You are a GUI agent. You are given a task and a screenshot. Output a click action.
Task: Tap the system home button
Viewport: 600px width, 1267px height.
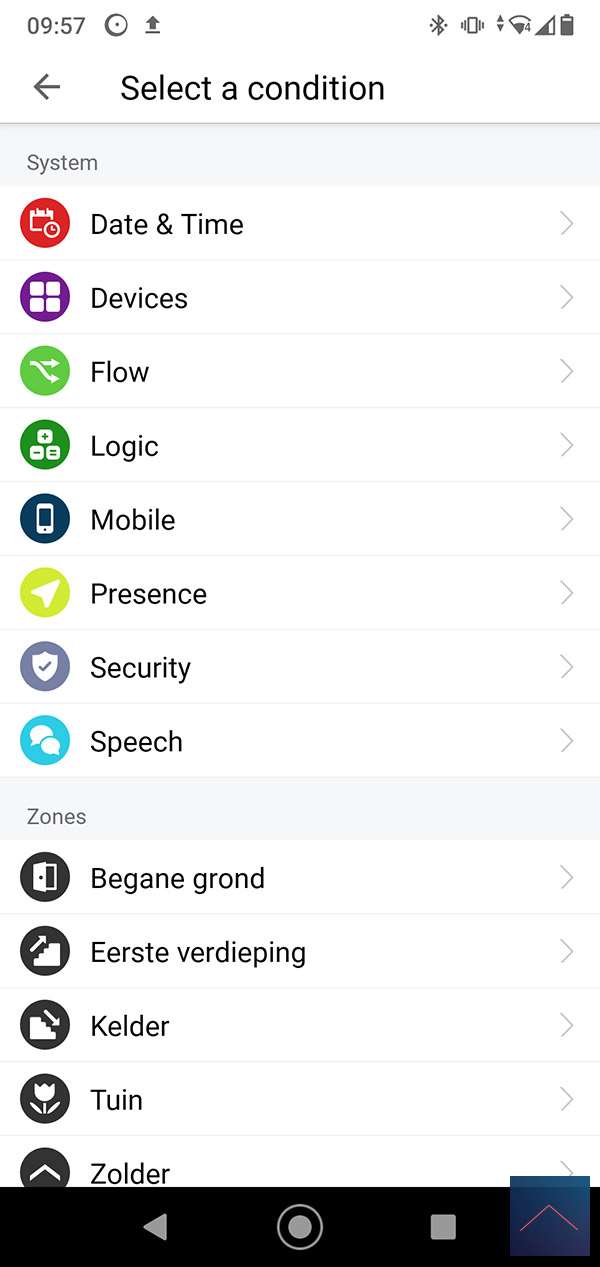(x=300, y=1227)
